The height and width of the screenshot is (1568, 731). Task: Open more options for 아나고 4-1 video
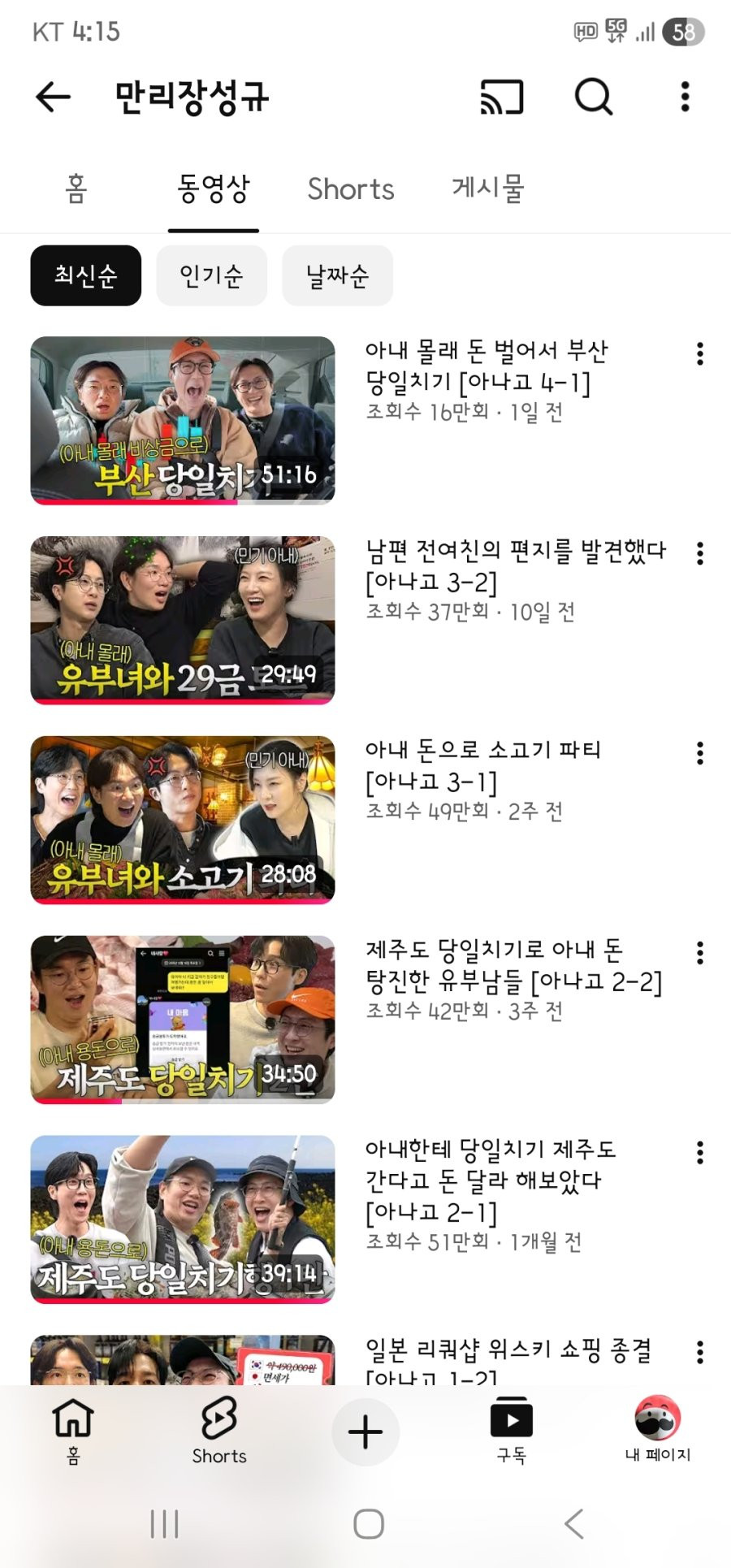coord(699,354)
